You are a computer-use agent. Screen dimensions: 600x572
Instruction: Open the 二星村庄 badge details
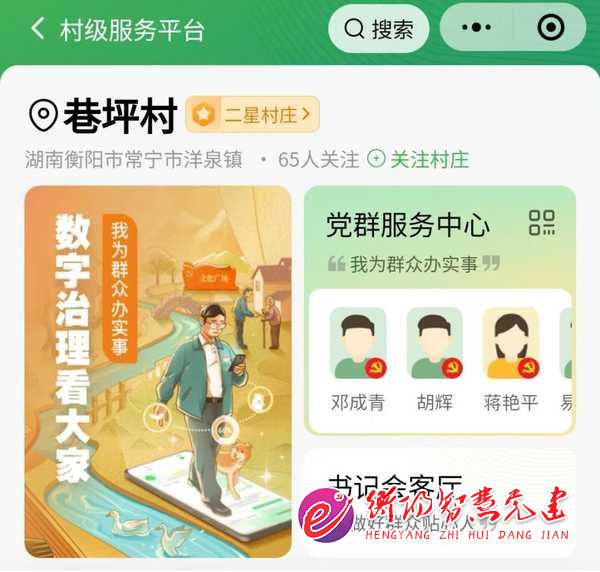pos(252,115)
